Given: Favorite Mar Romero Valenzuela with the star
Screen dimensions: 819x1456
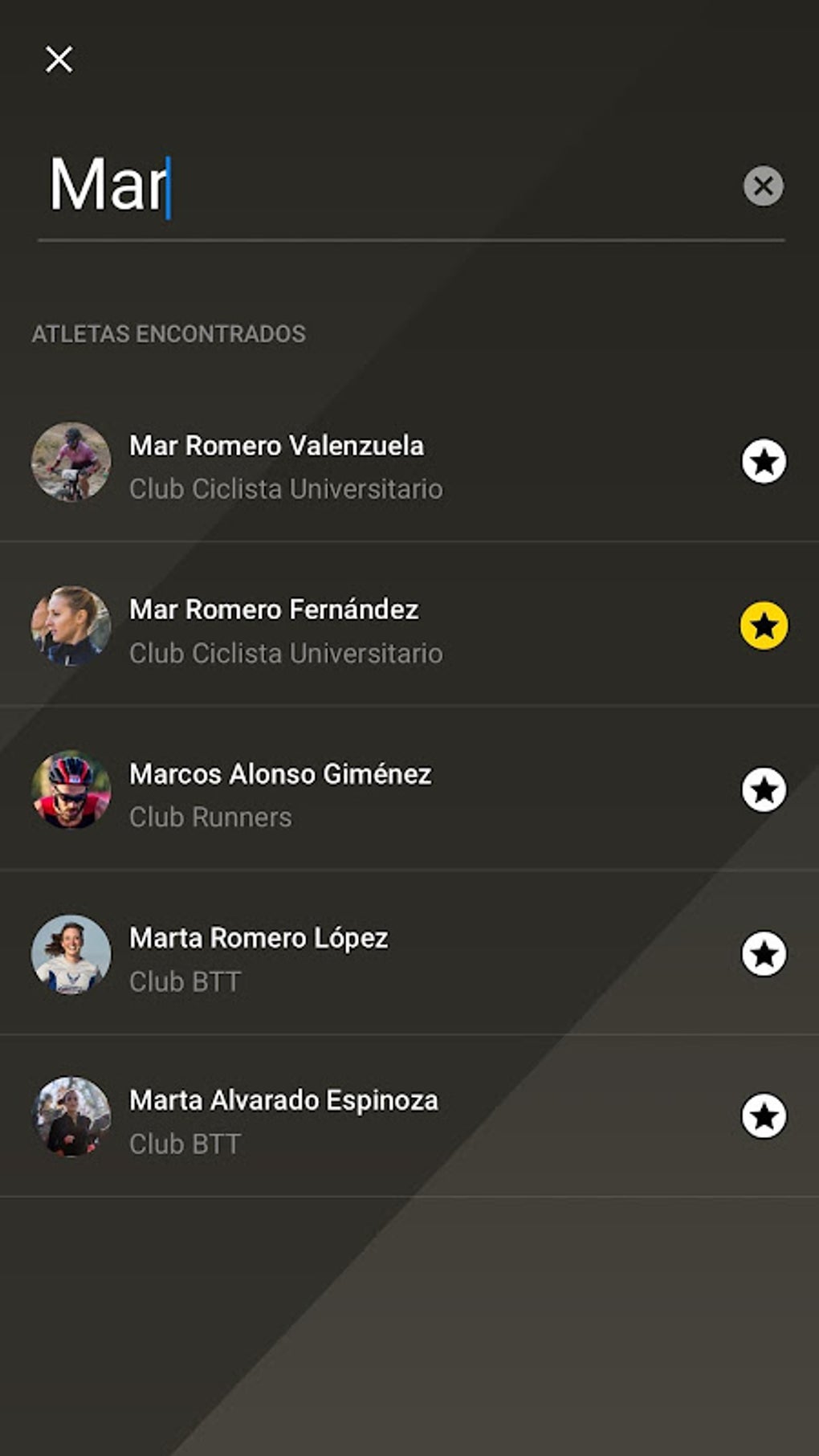Looking at the screenshot, I should tap(764, 462).
